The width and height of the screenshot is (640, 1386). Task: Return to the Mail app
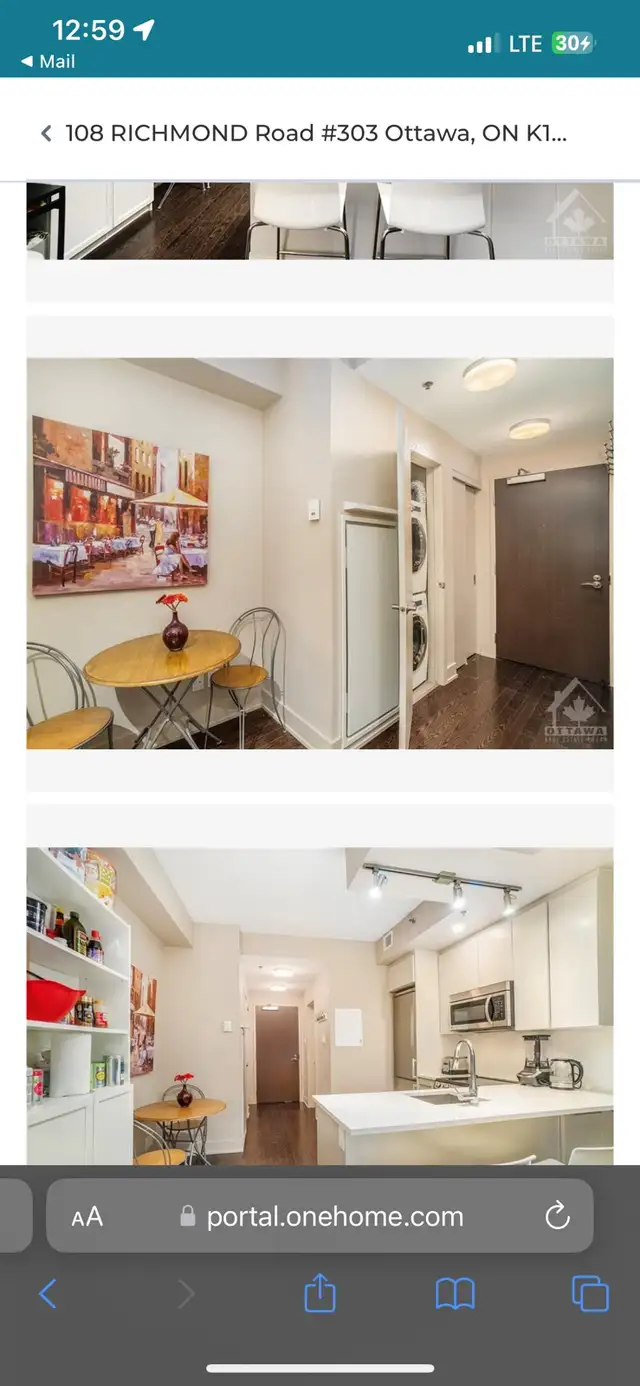[x=47, y=62]
